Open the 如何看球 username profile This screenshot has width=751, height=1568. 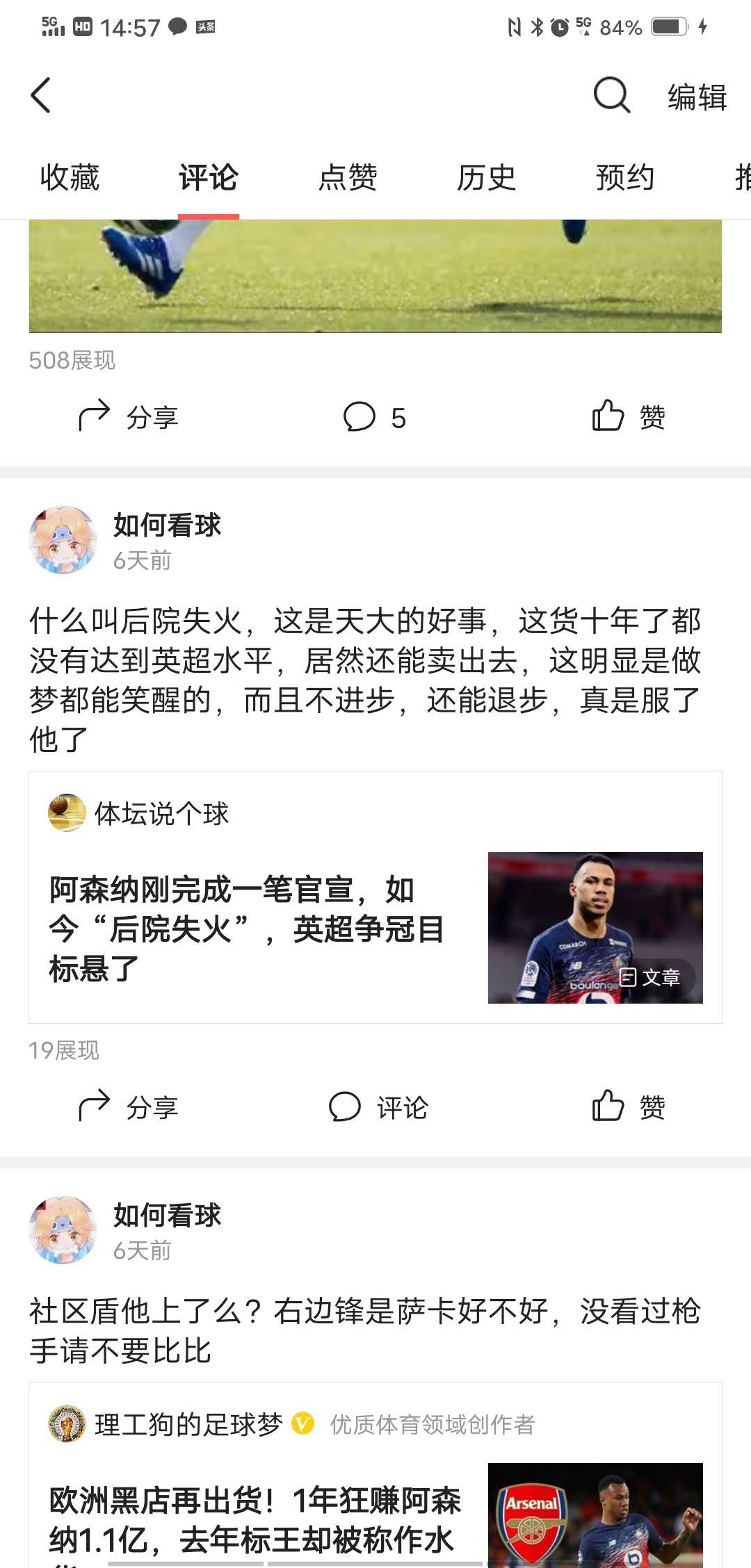pos(168,525)
